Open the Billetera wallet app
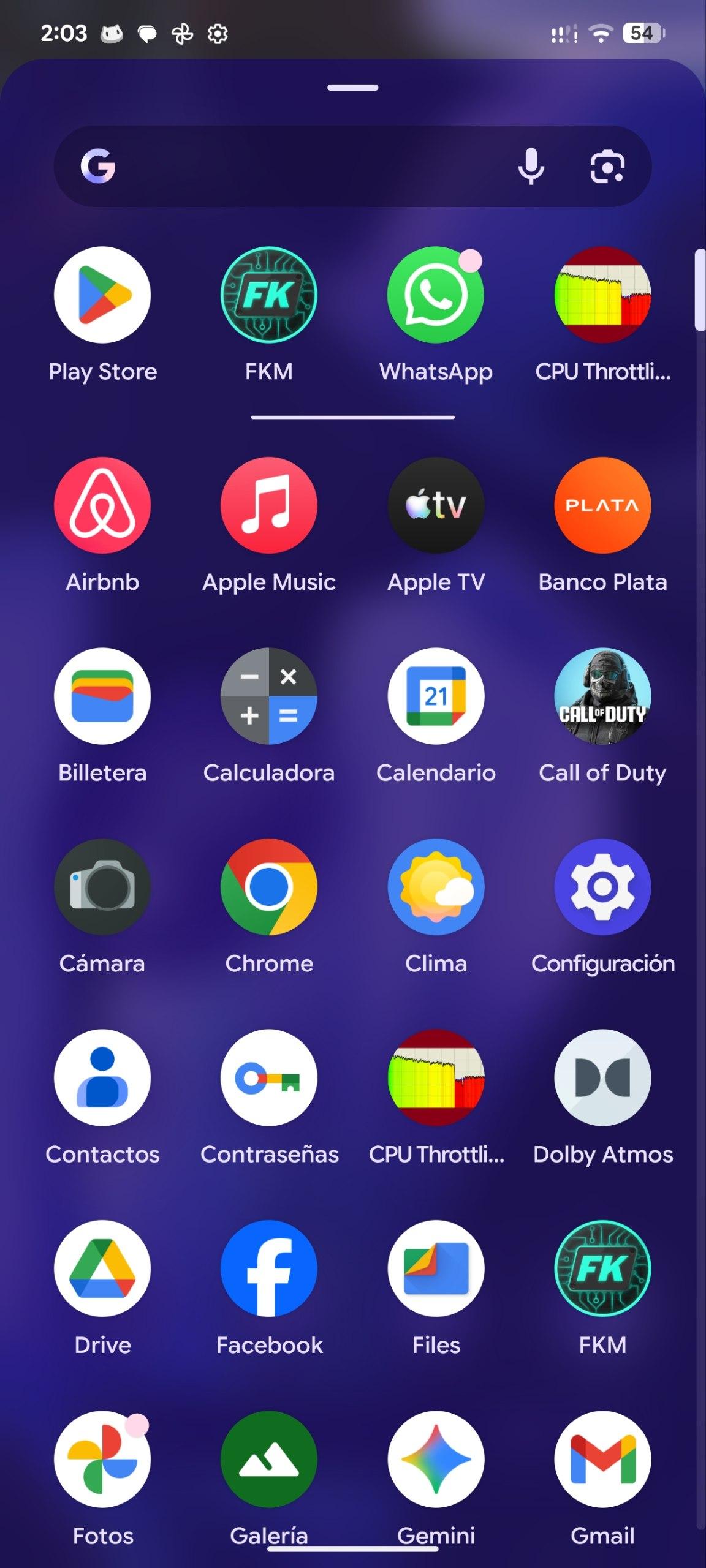Image resolution: width=706 pixels, height=1568 pixels. coord(102,696)
